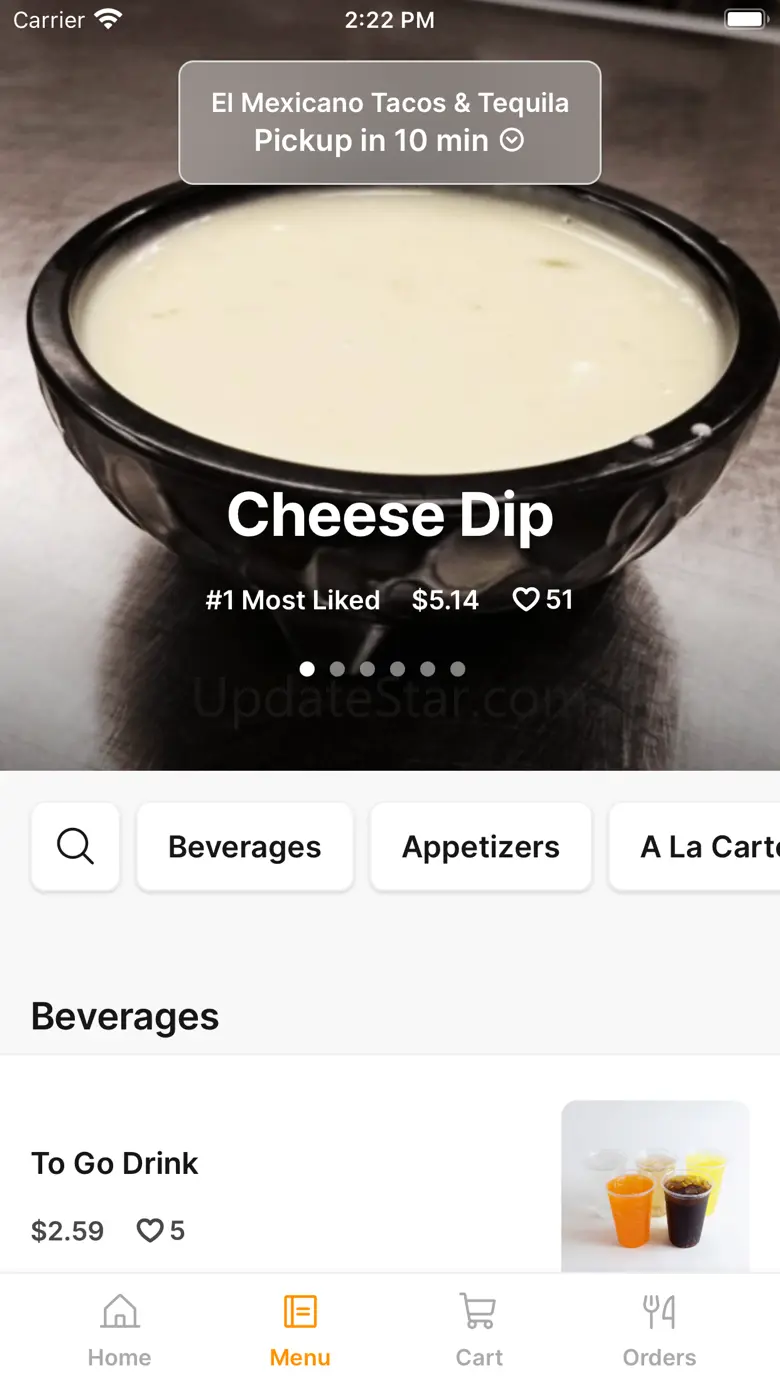Switch to the Menu tab
Image resolution: width=780 pixels, height=1387 pixels.
point(300,1330)
